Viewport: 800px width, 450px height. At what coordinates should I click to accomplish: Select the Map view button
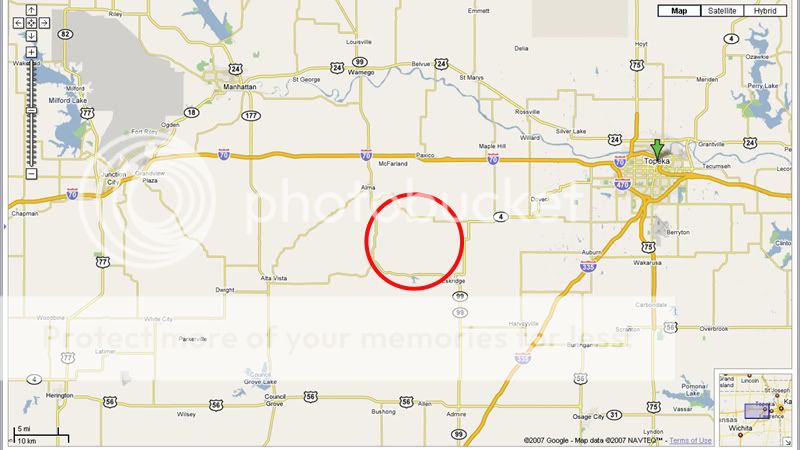(679, 11)
